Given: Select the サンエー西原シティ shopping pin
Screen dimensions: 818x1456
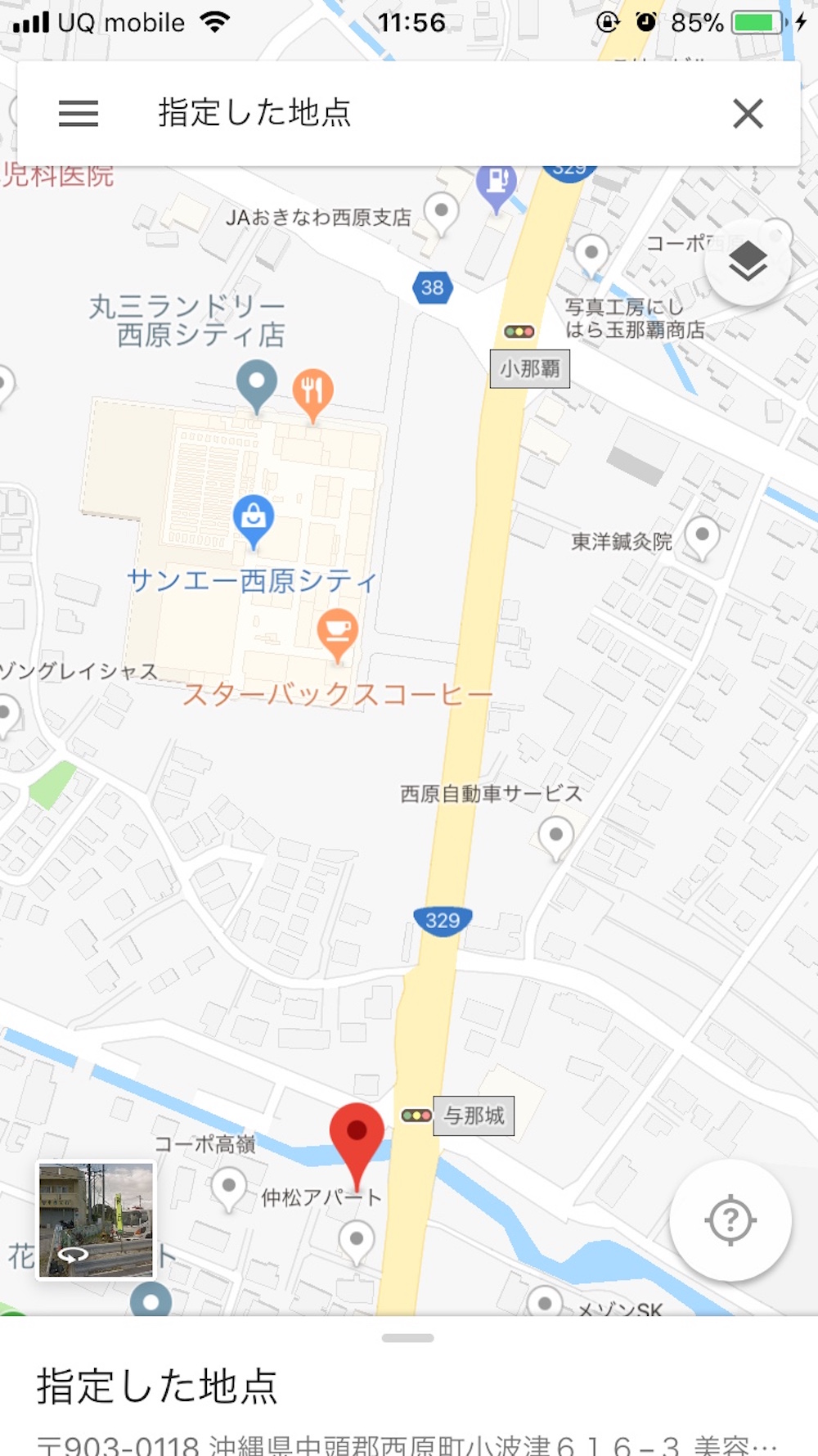Looking at the screenshot, I should (x=254, y=519).
